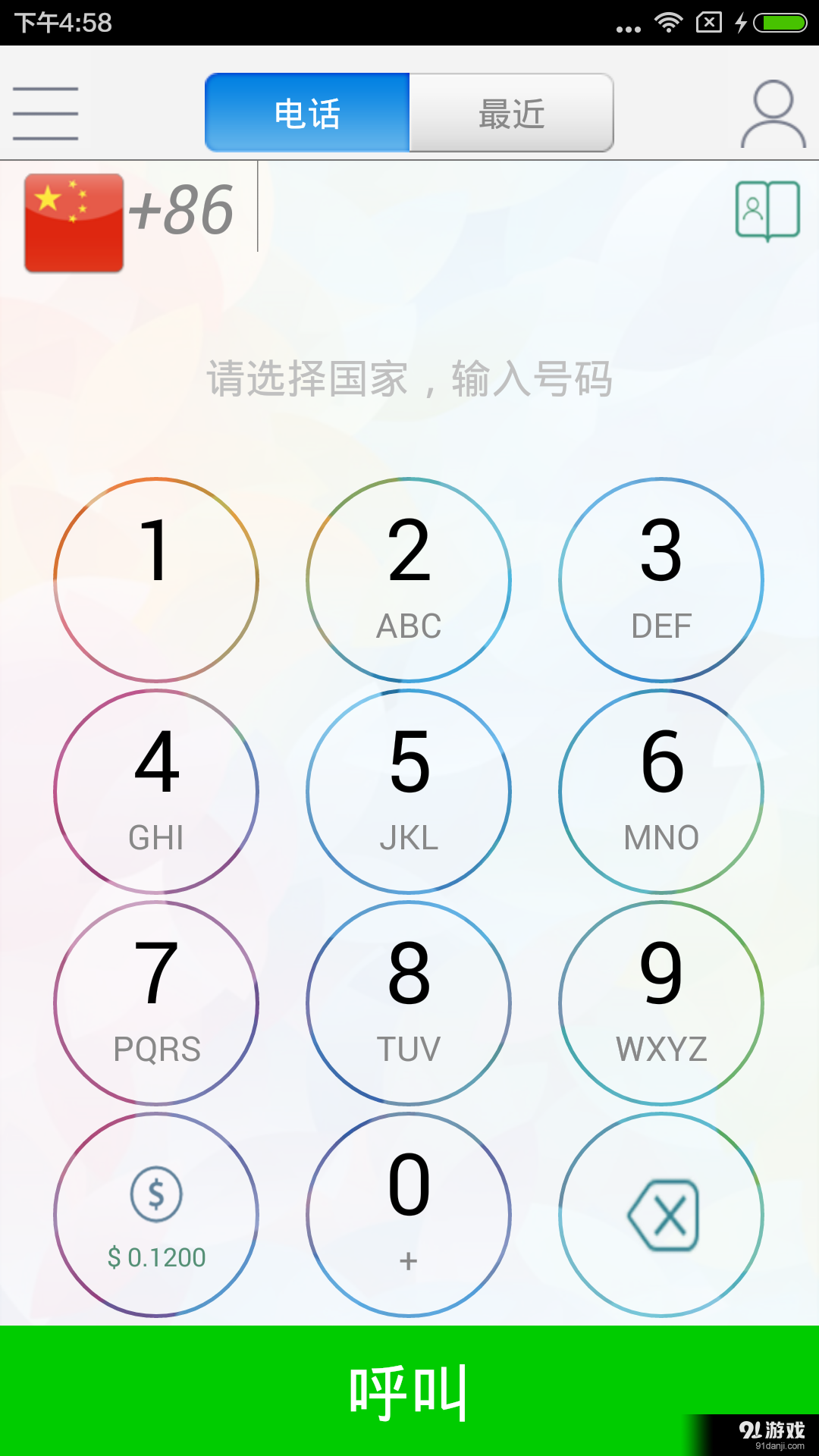Screen dimensions: 819x1456
Task: Tap the $0.1200 rate label
Action: 155,1257
